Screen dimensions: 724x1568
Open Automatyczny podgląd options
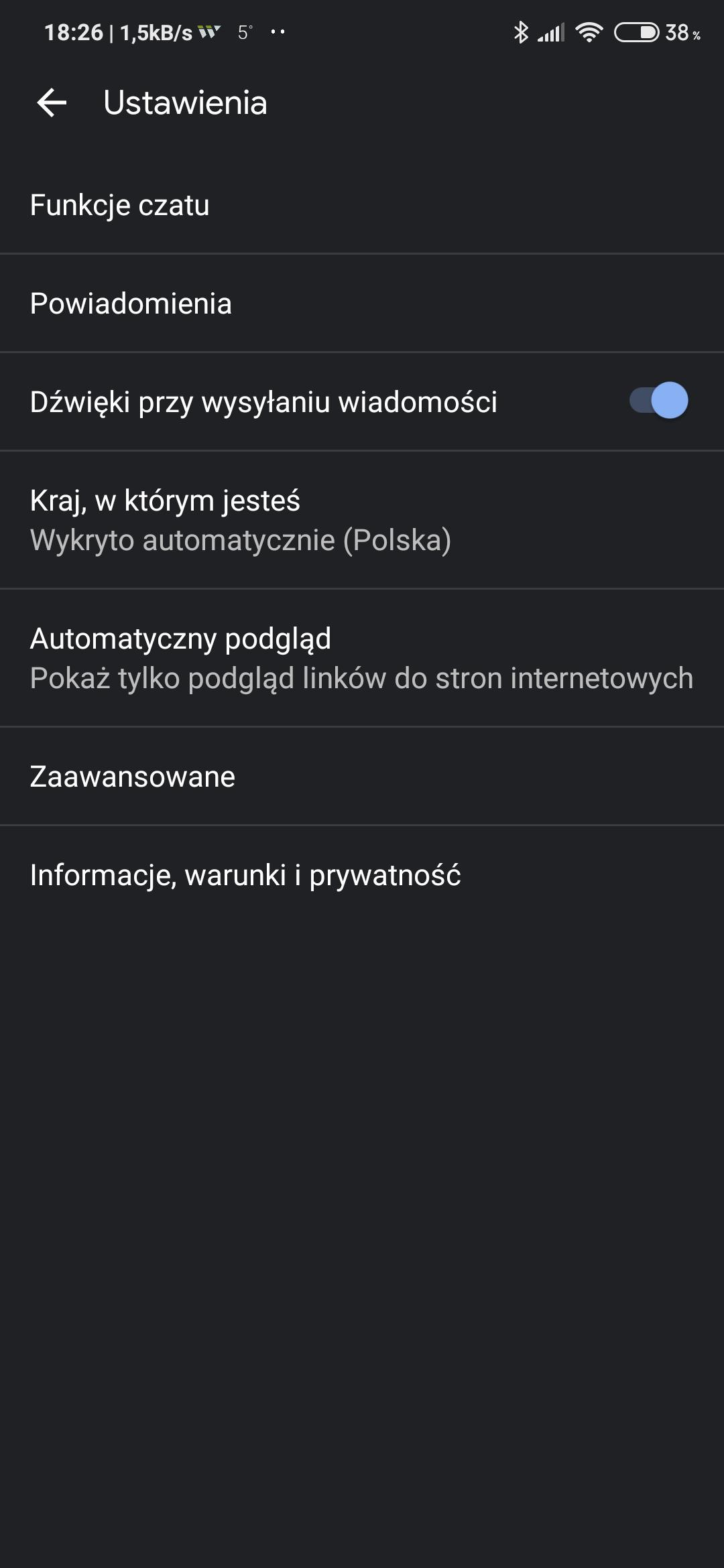tap(362, 658)
